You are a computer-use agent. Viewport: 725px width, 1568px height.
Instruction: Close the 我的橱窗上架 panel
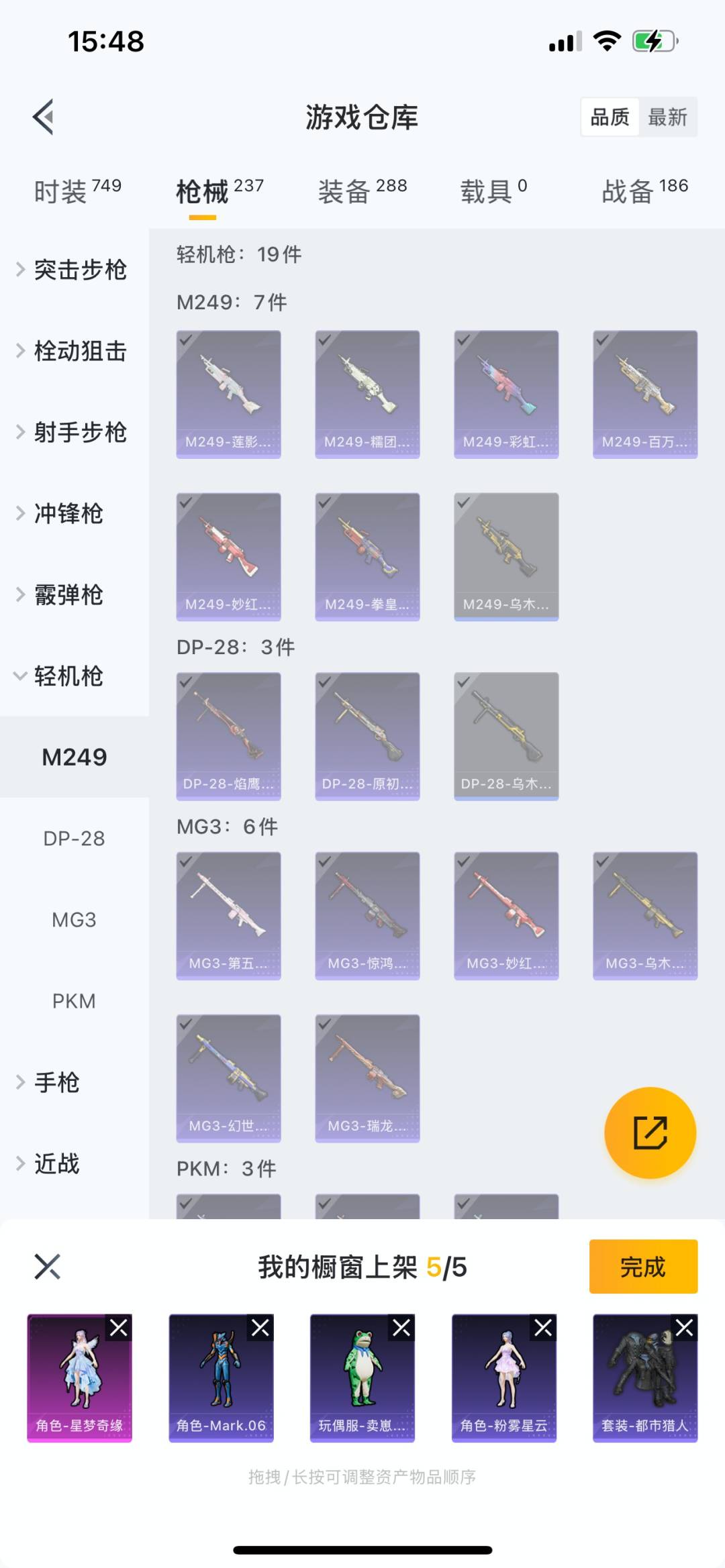(x=47, y=1266)
